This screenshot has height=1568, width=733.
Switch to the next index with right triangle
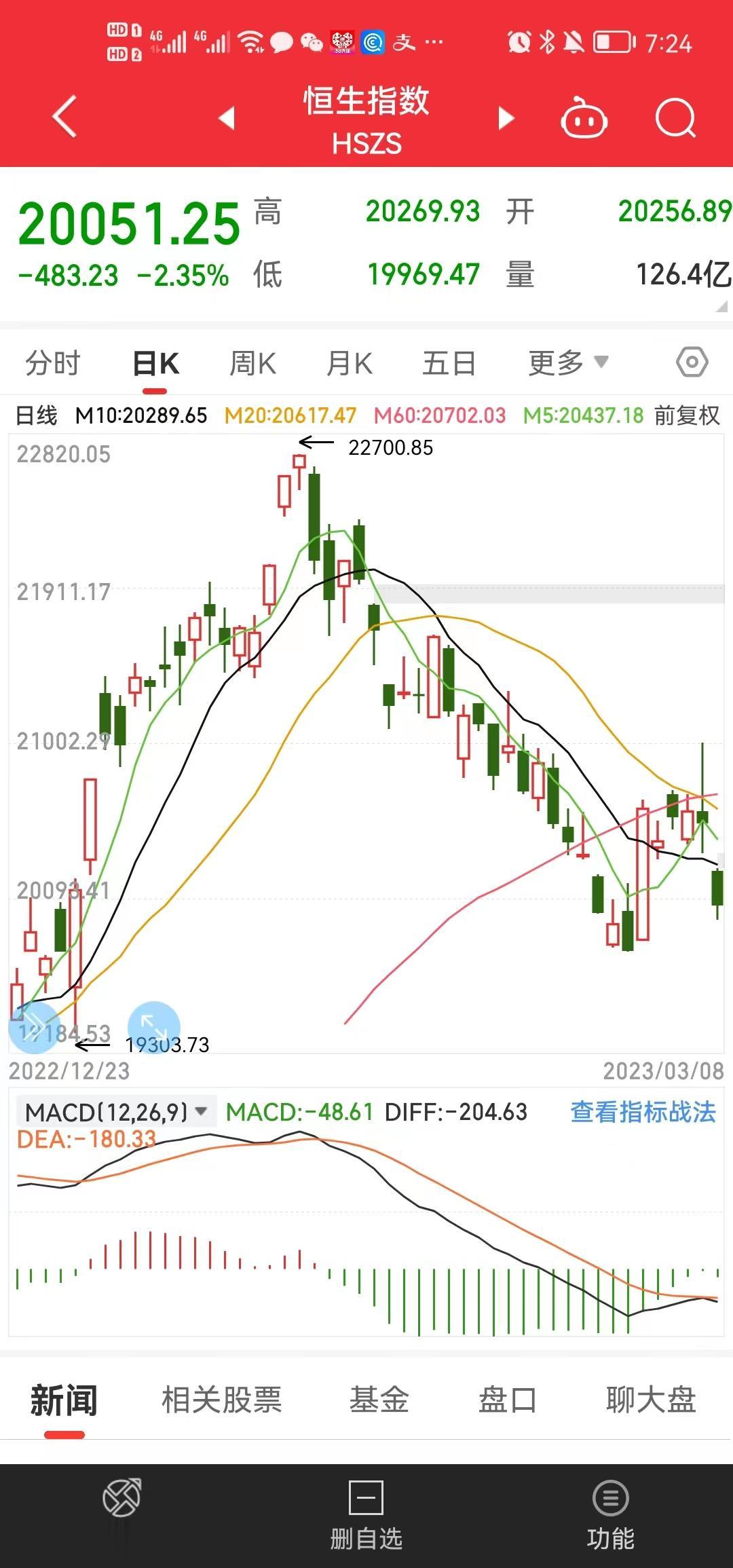point(506,118)
